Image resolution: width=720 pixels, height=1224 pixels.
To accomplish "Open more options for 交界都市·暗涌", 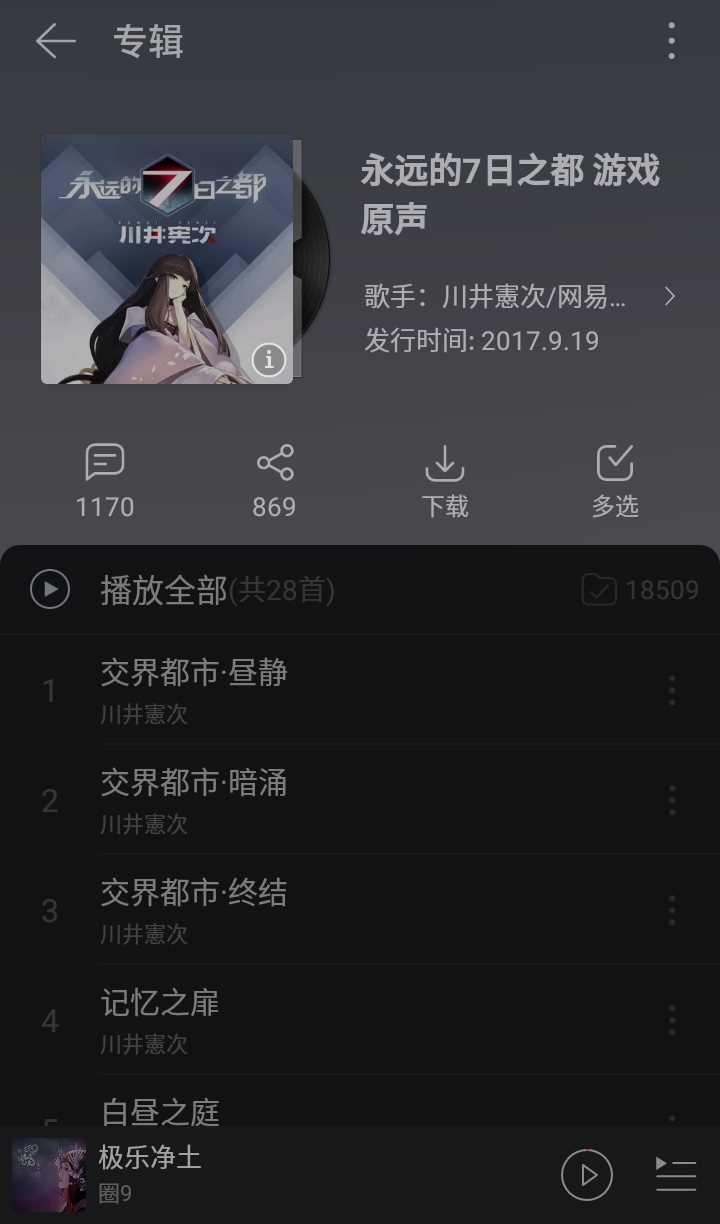I will 671,800.
